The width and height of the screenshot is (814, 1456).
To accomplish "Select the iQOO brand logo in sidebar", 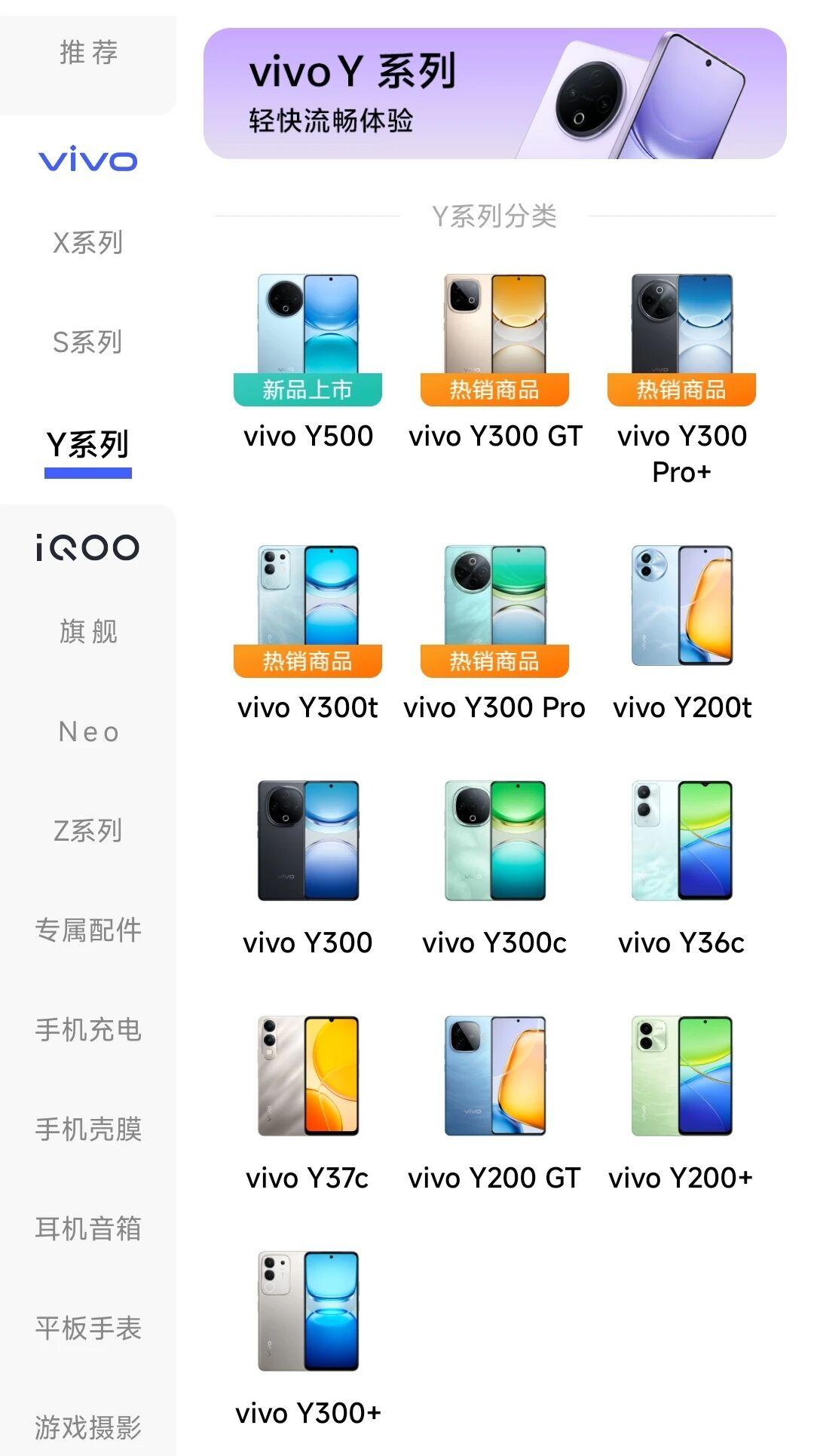I will click(87, 547).
